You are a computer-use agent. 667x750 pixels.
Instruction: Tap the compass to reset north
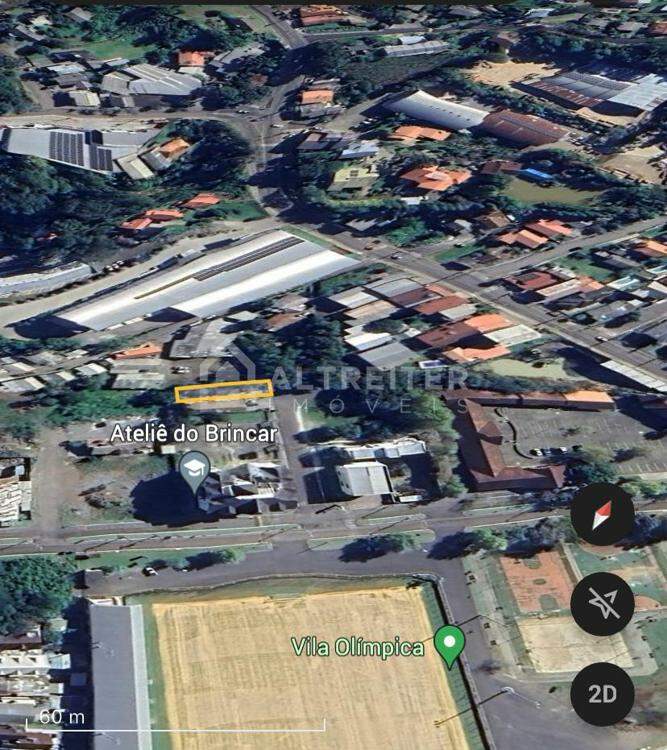coord(602,514)
